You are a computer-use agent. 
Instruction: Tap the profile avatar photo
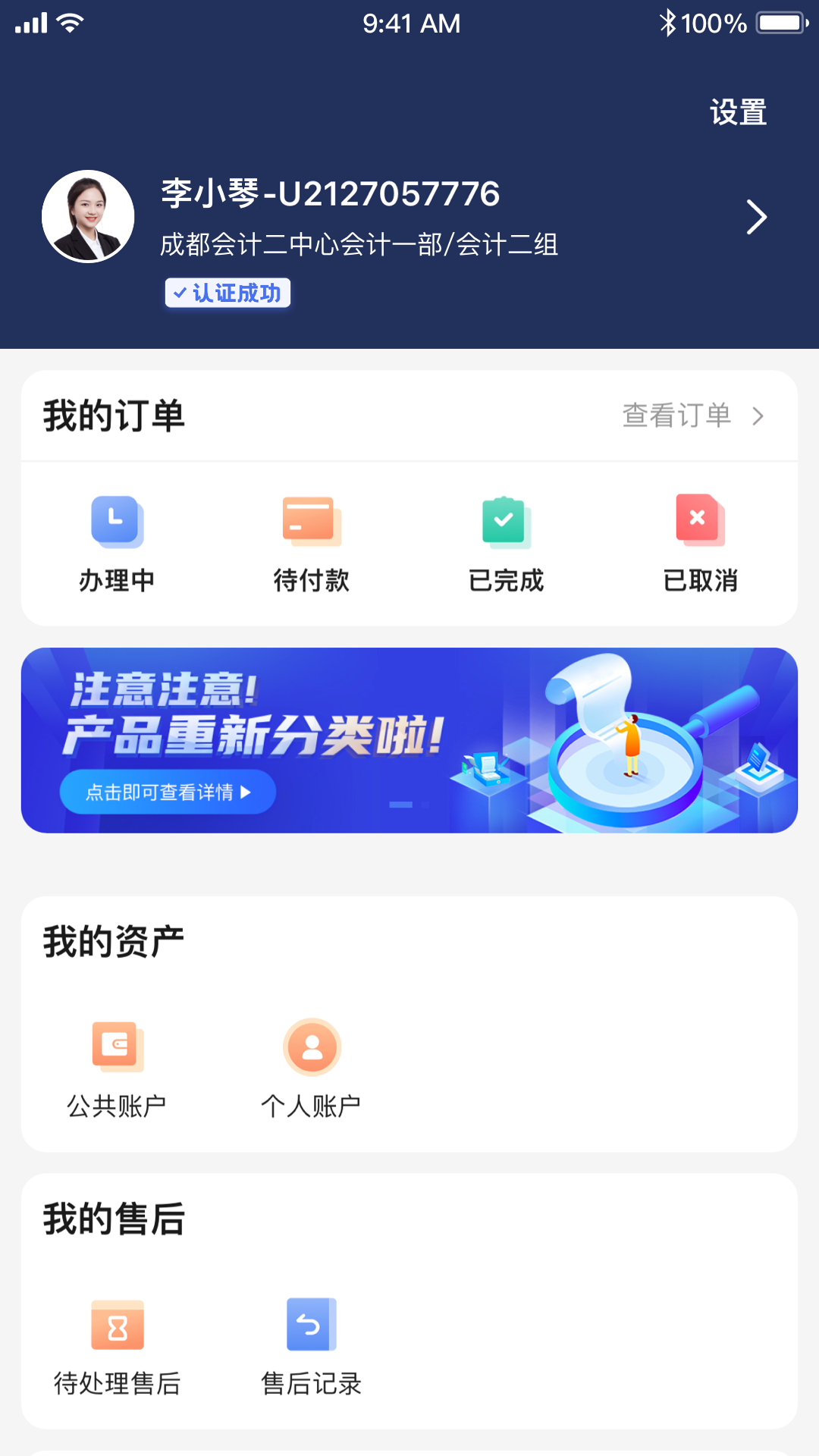[x=88, y=217]
